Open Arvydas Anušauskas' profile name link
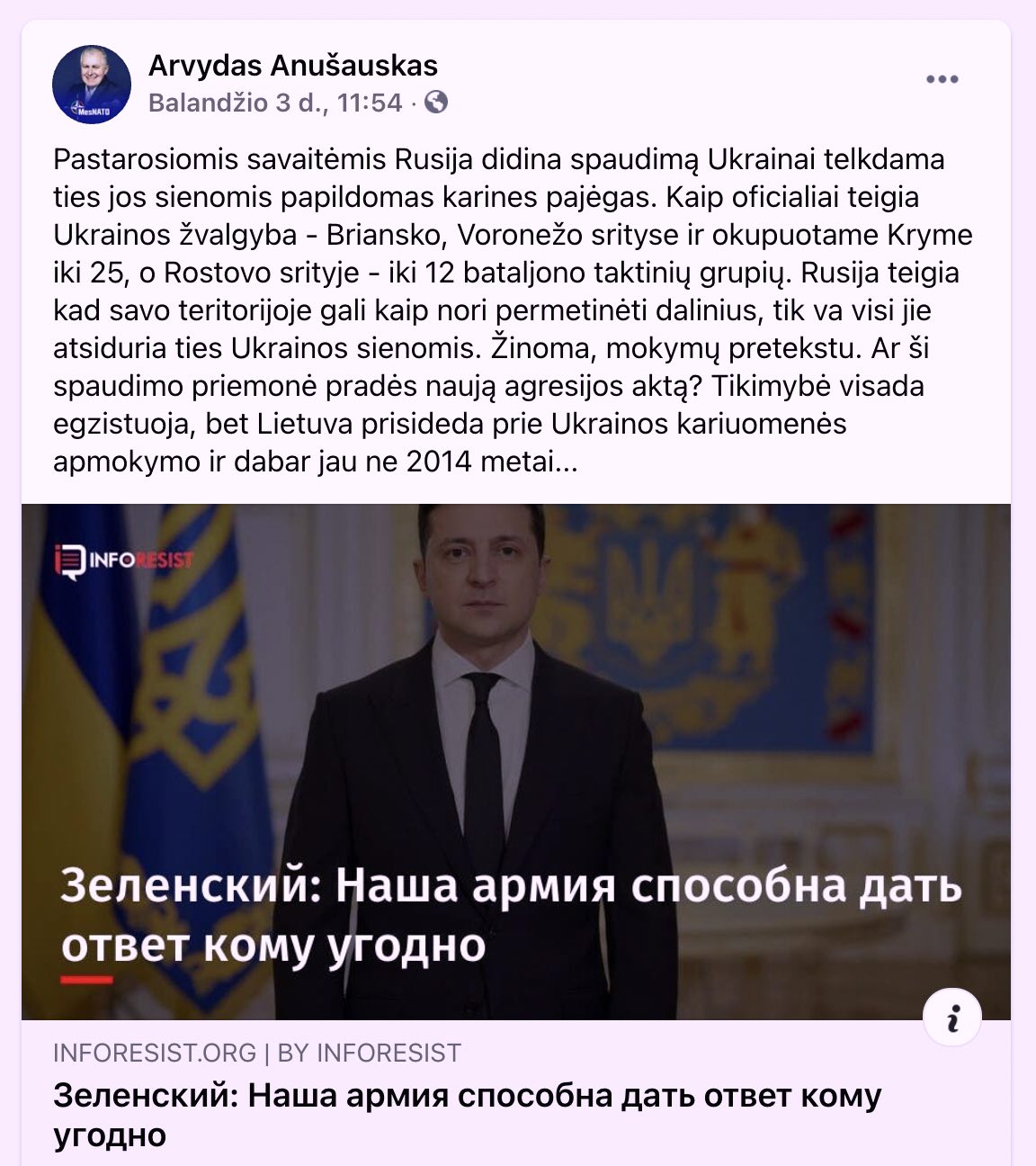 [293, 66]
